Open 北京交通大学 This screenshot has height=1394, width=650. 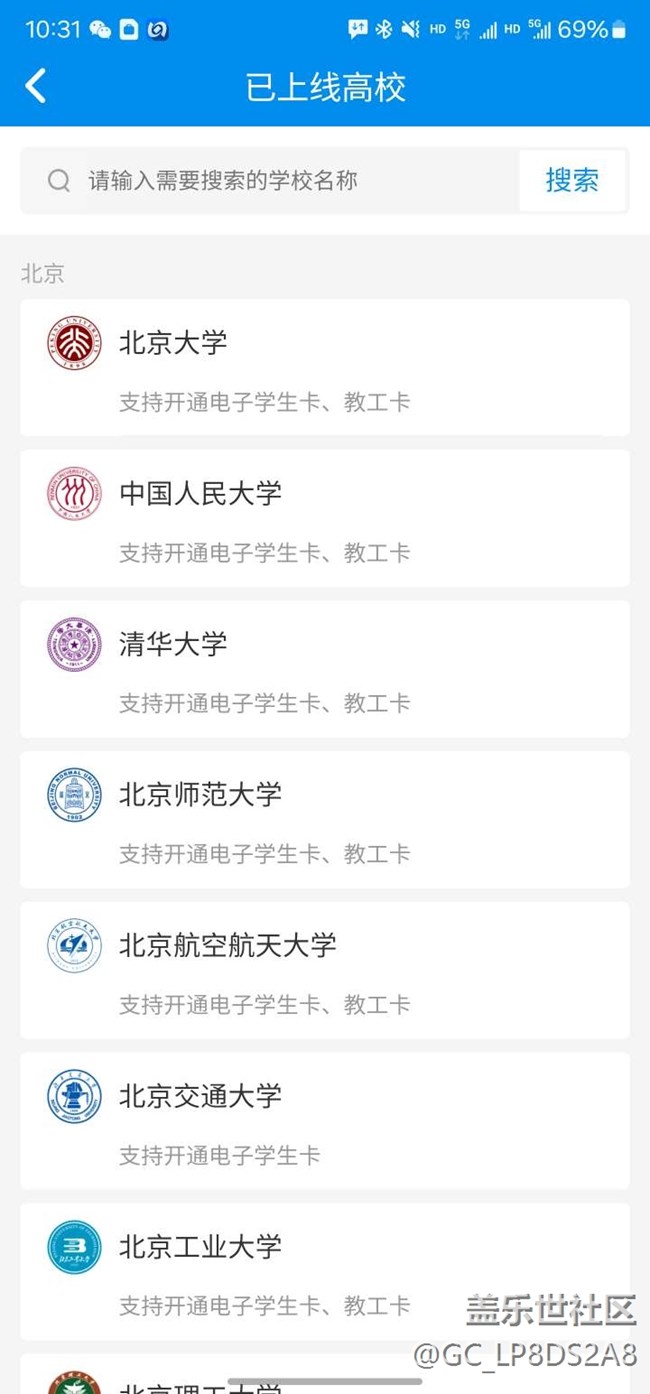[x=324, y=1120]
